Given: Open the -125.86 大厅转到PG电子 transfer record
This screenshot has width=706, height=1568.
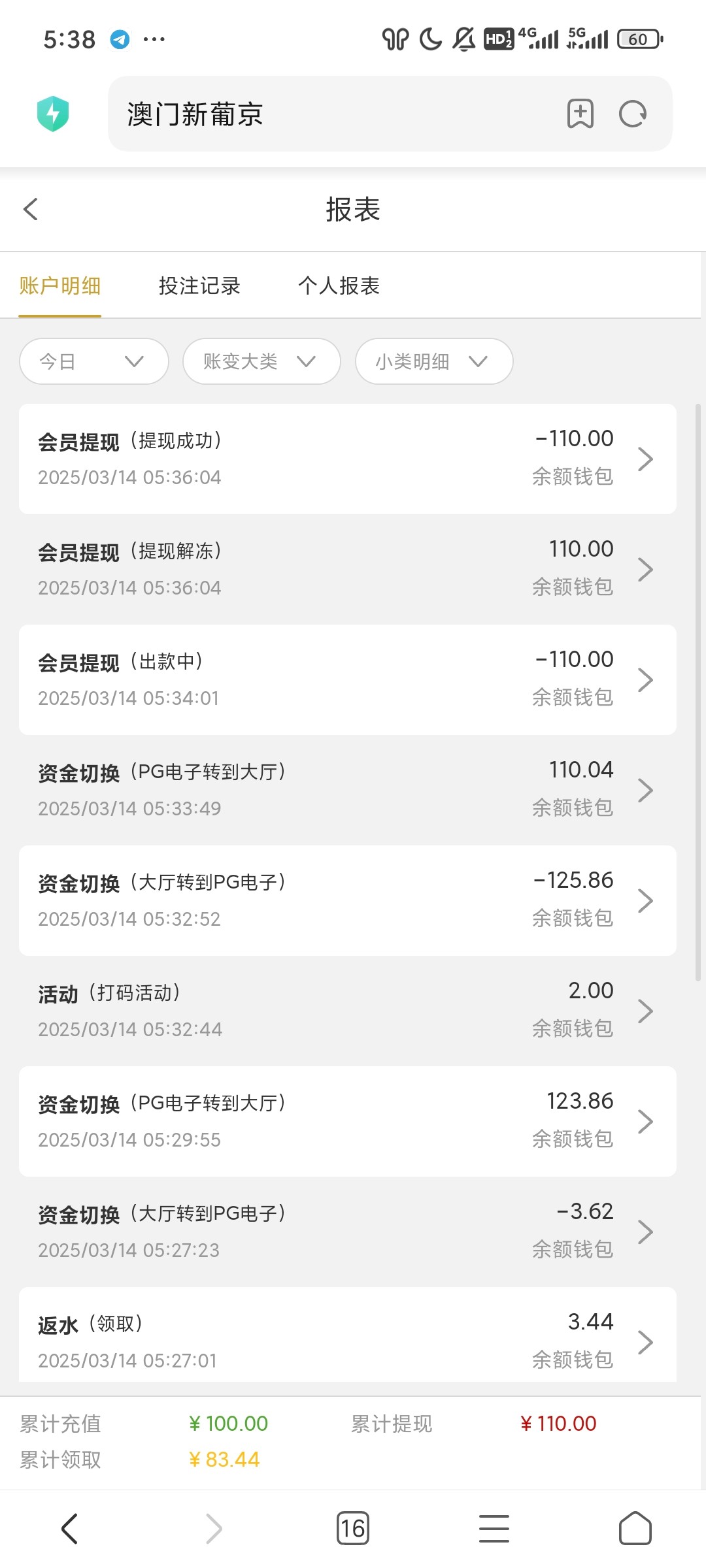Looking at the screenshot, I should tap(347, 900).
